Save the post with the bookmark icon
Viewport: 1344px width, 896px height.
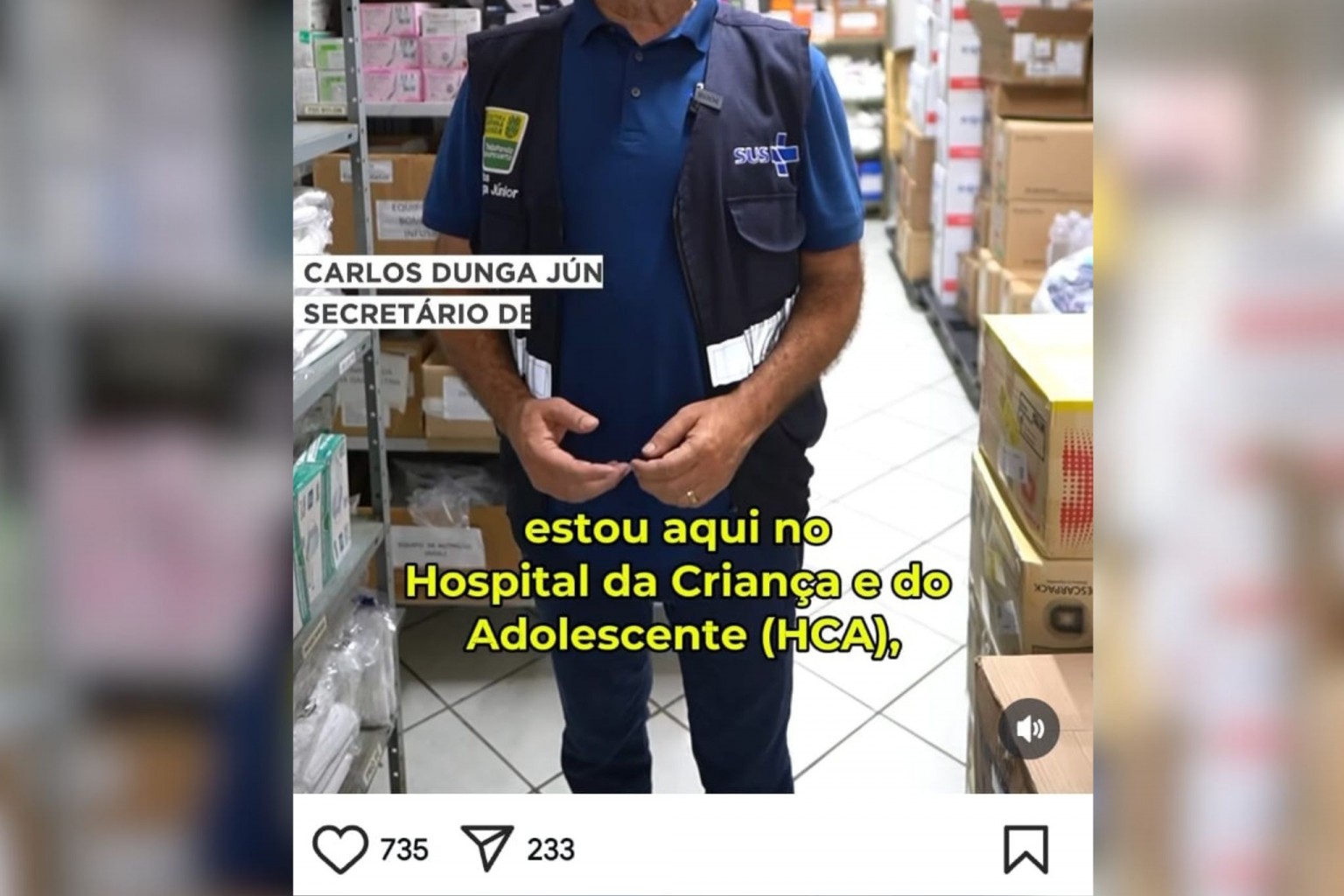[x=1025, y=850]
